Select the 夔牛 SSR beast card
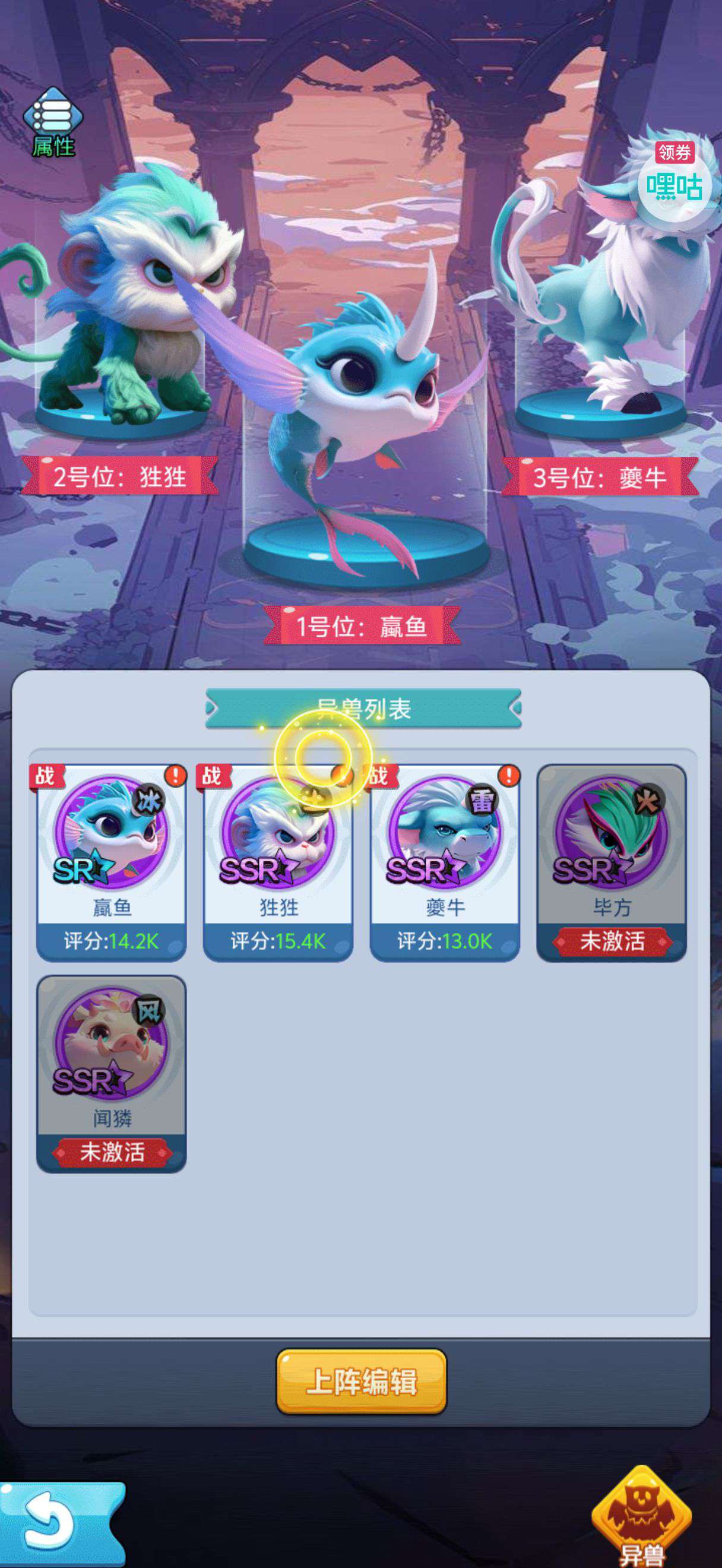Viewport: 722px width, 1568px height. (445, 862)
